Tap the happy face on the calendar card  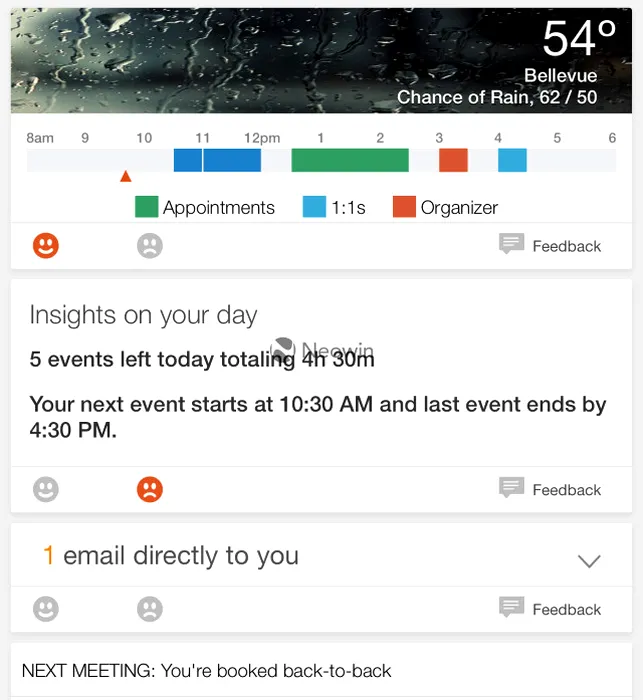[46, 245]
